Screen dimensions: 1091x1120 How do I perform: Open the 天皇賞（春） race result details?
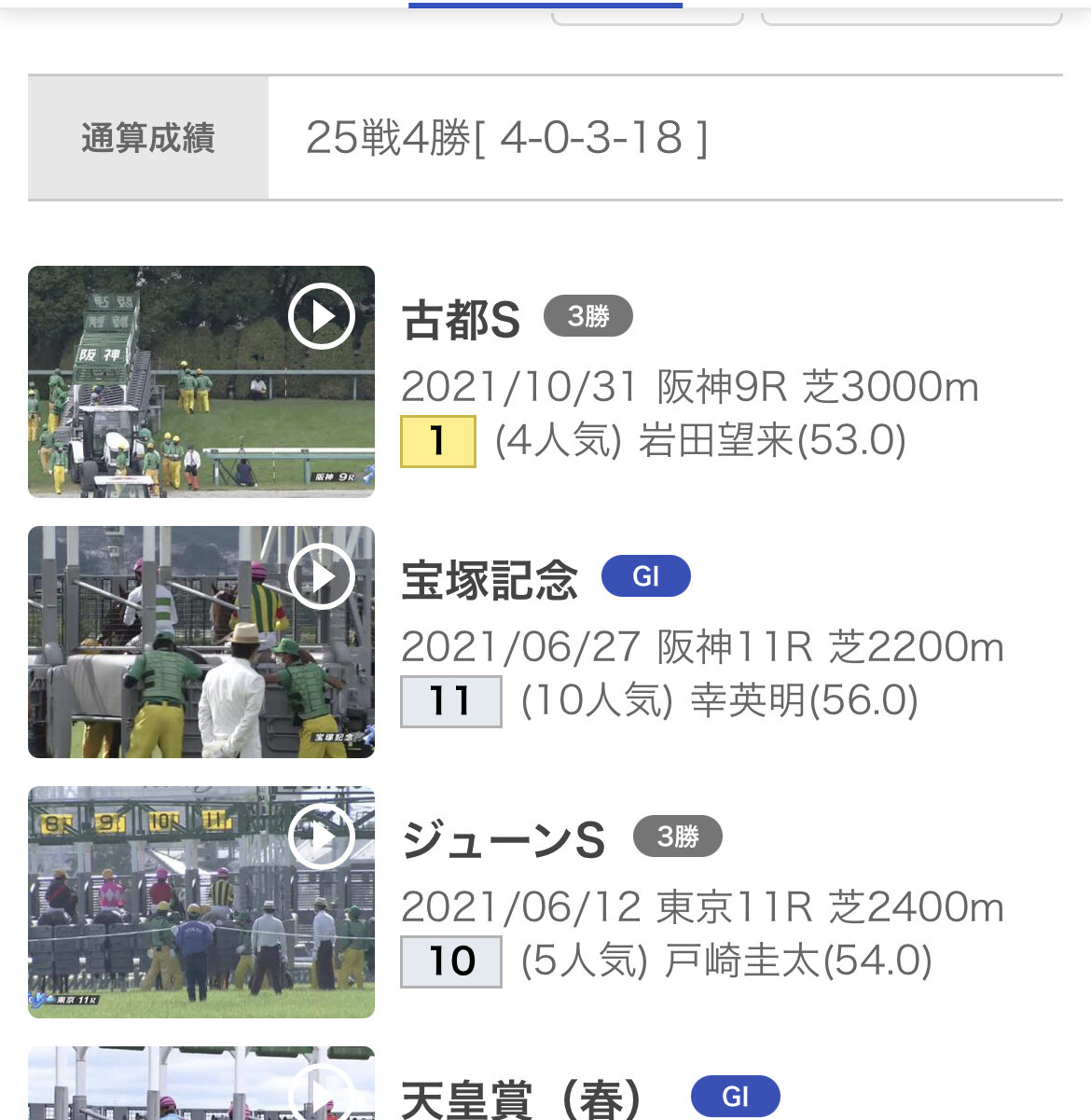[x=521, y=1099]
